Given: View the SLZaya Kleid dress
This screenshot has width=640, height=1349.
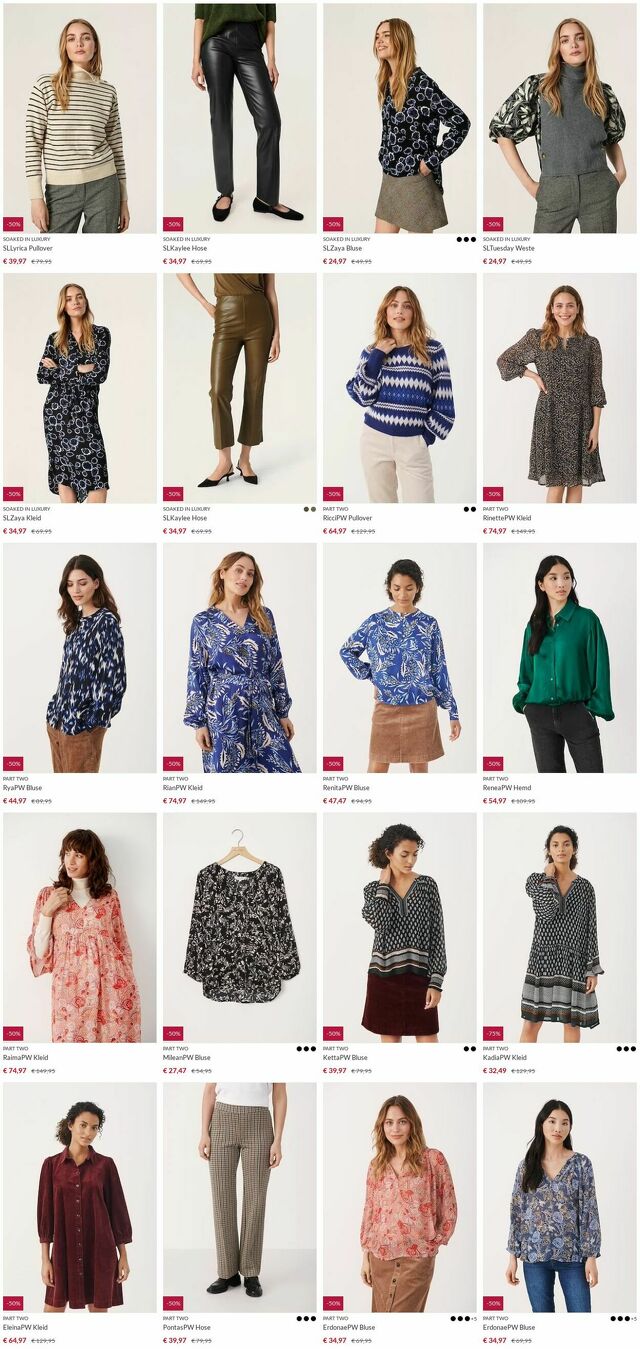Looking at the screenshot, I should (79, 388).
